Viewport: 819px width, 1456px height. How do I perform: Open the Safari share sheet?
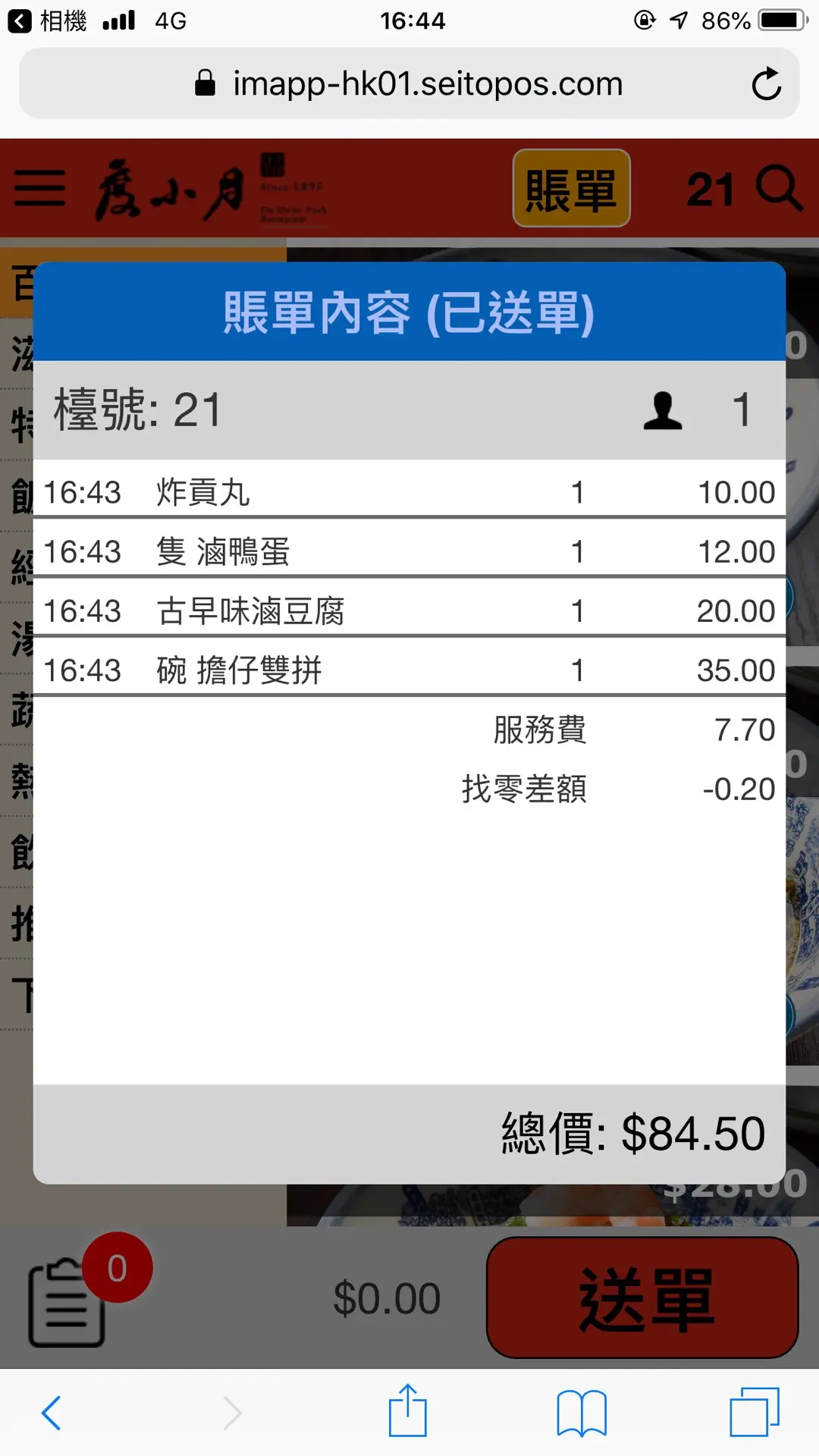pos(408,1411)
